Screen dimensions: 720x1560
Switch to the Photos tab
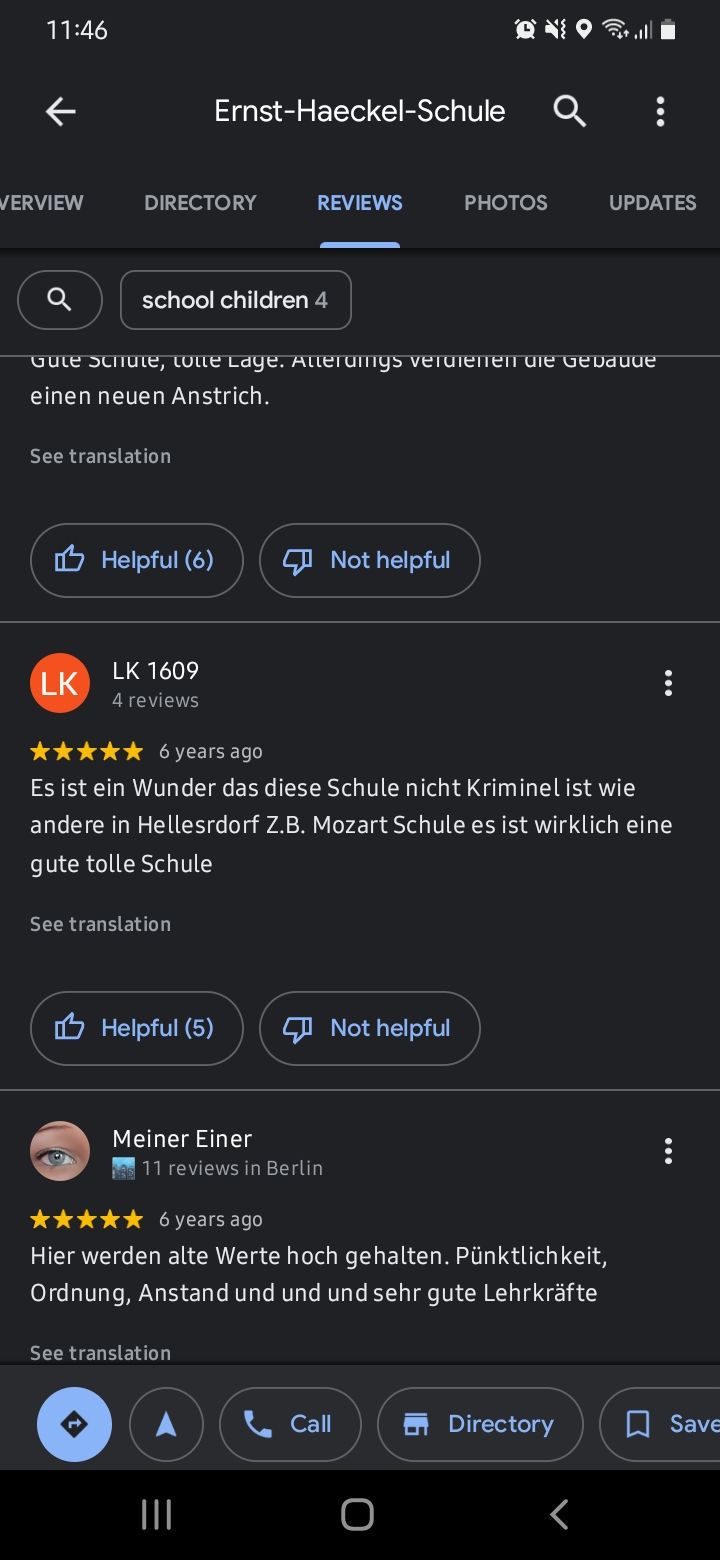(x=505, y=203)
